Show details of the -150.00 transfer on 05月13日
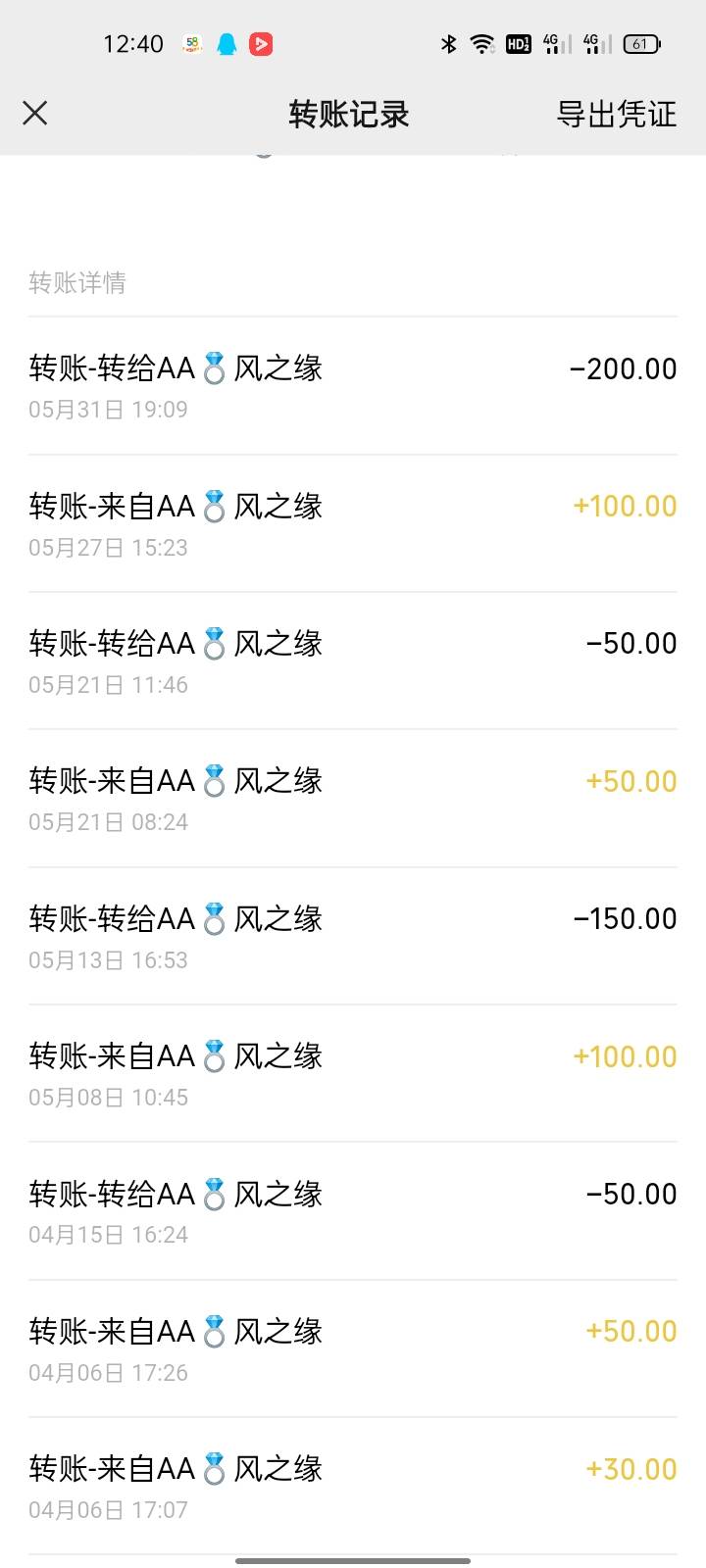 (x=352, y=936)
